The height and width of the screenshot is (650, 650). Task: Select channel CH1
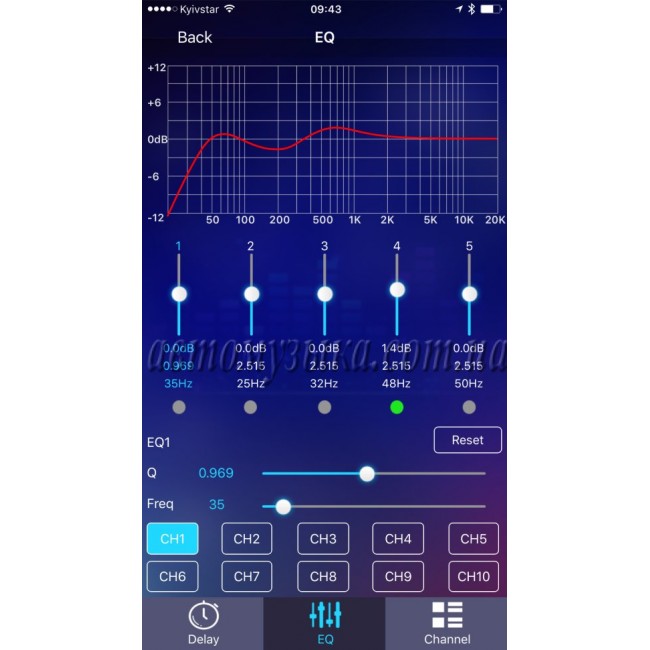pos(173,539)
